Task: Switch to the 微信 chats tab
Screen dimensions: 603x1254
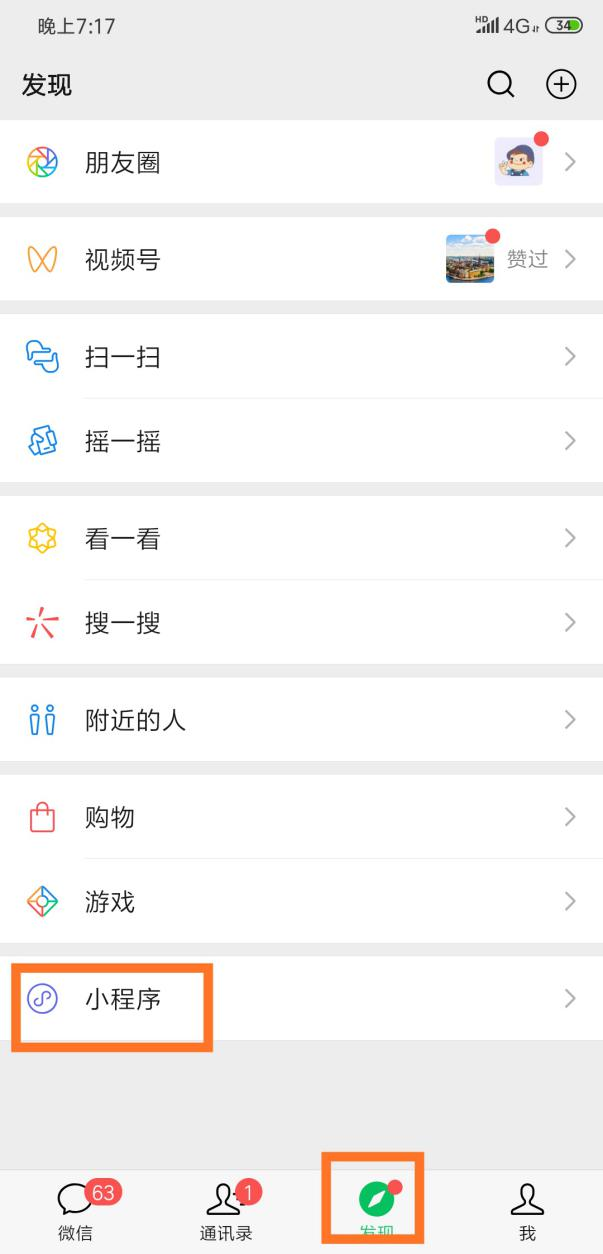Action: click(76, 1210)
